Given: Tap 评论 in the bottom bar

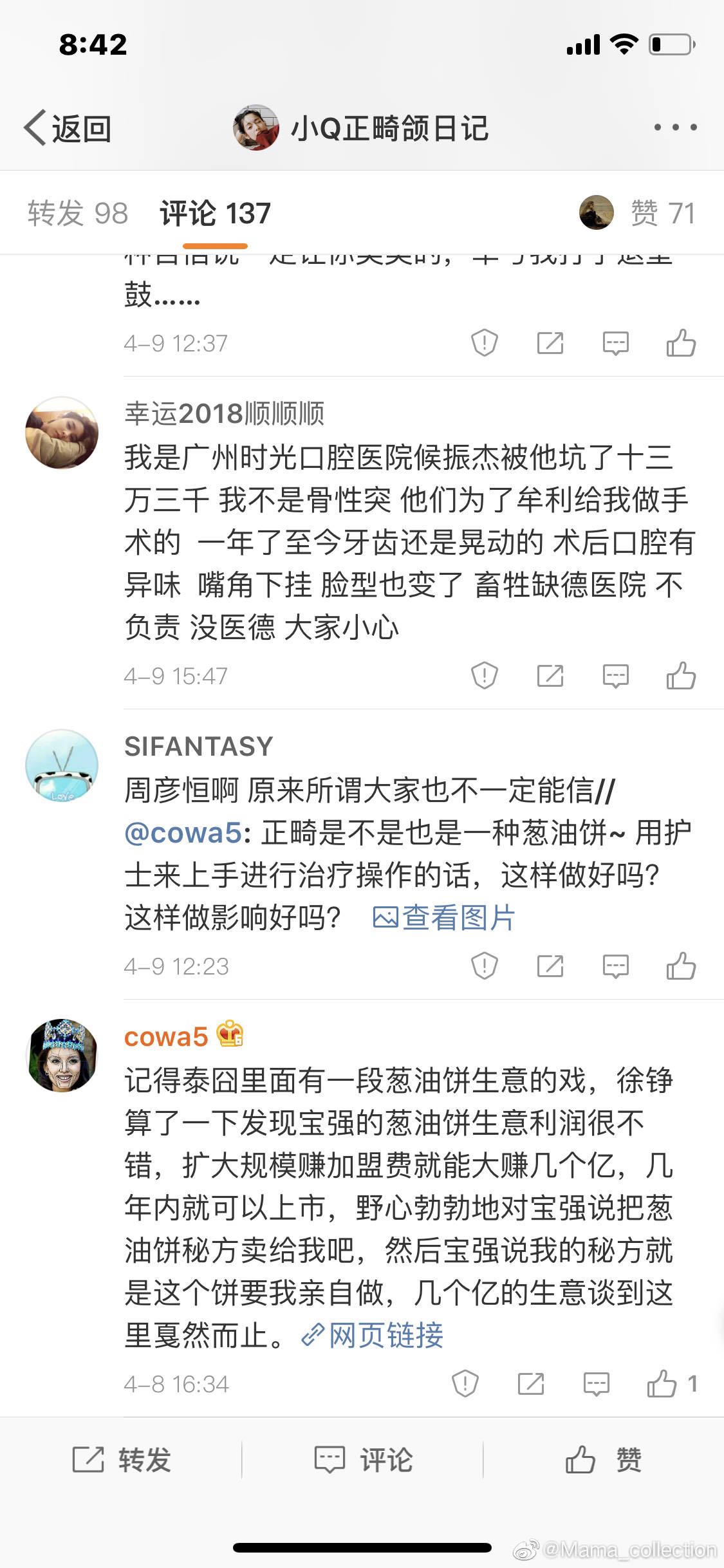Looking at the screenshot, I should point(363,1459).
